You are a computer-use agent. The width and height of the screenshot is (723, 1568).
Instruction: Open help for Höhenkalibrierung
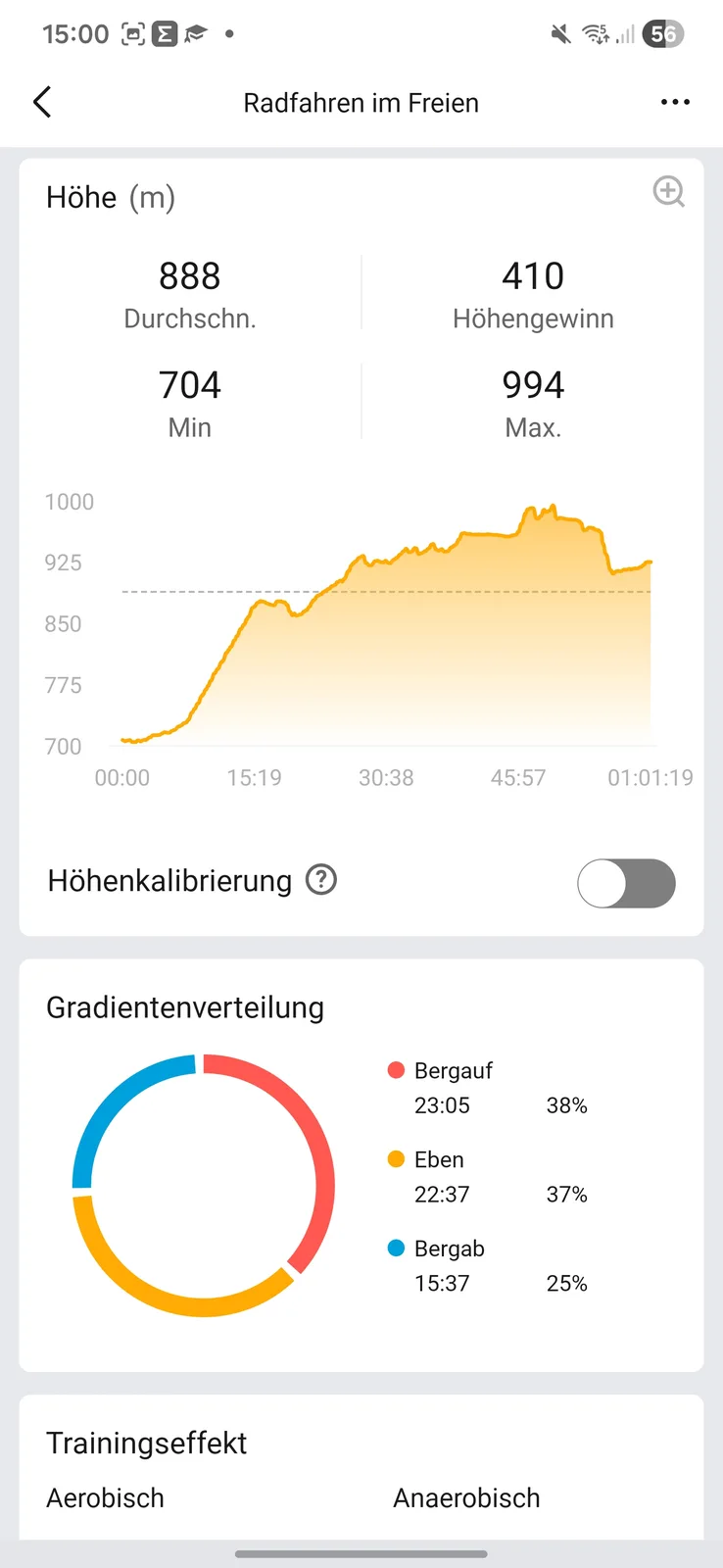[x=321, y=880]
